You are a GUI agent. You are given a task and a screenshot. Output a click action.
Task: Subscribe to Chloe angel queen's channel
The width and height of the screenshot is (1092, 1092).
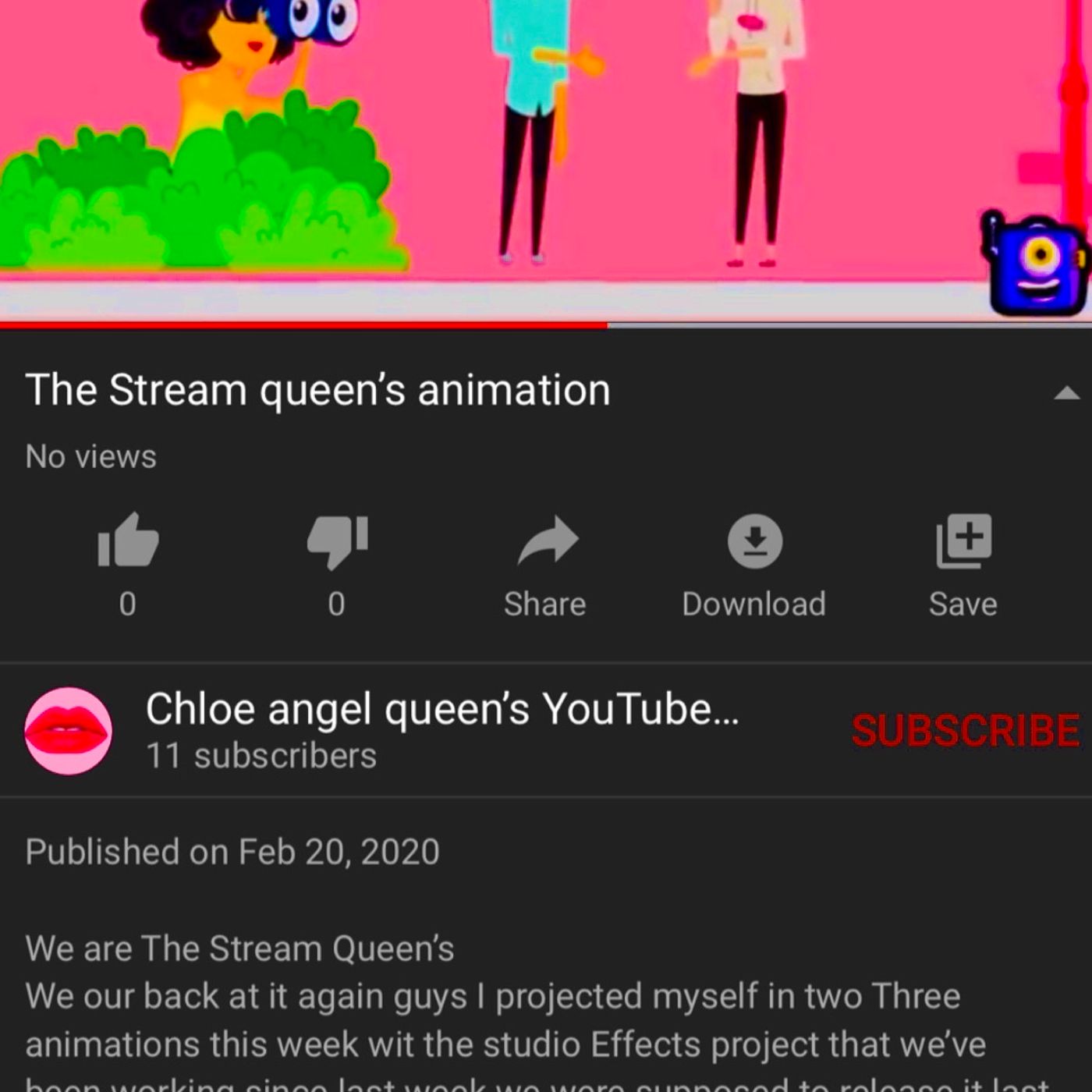pyautogui.click(x=965, y=731)
